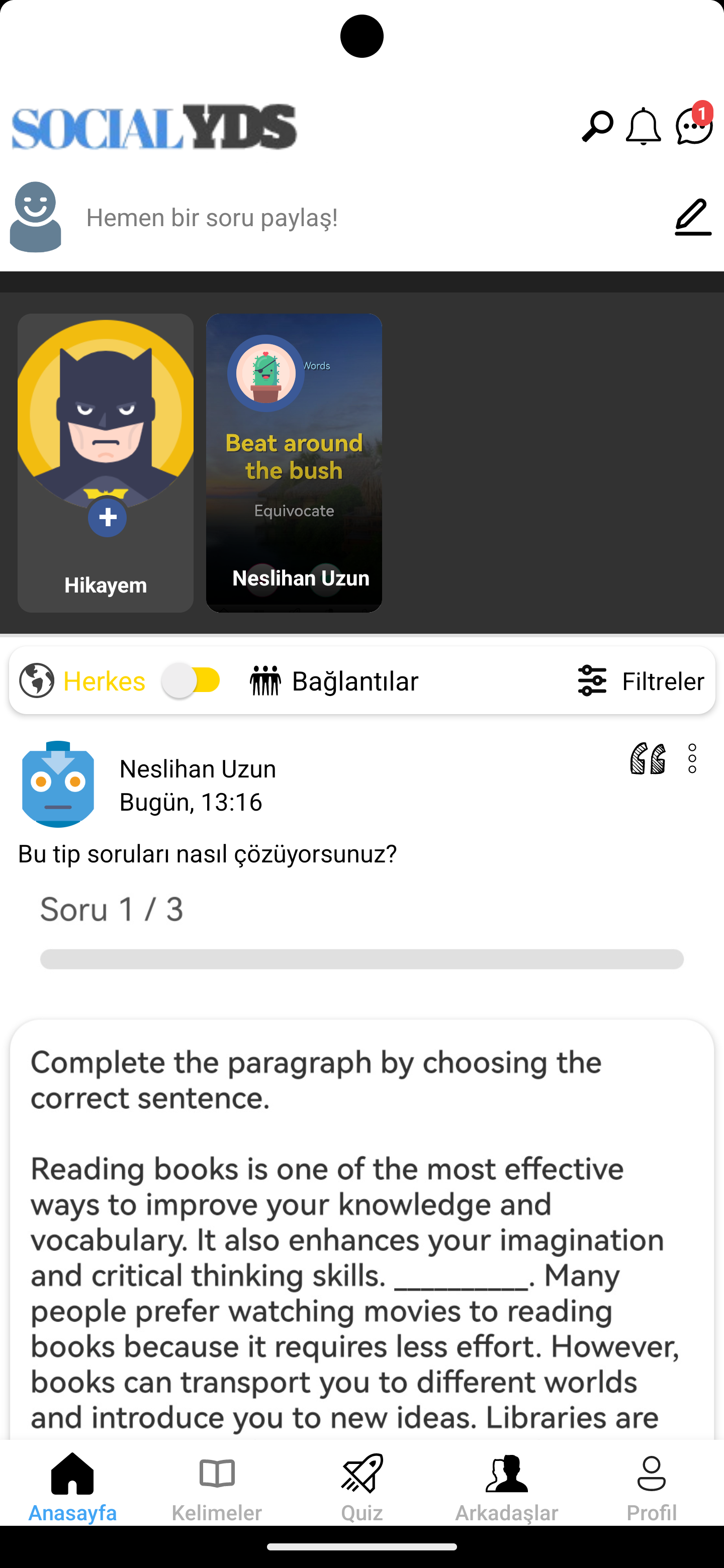Tap the pencil compose icon
The image size is (724, 1568).
point(693,217)
